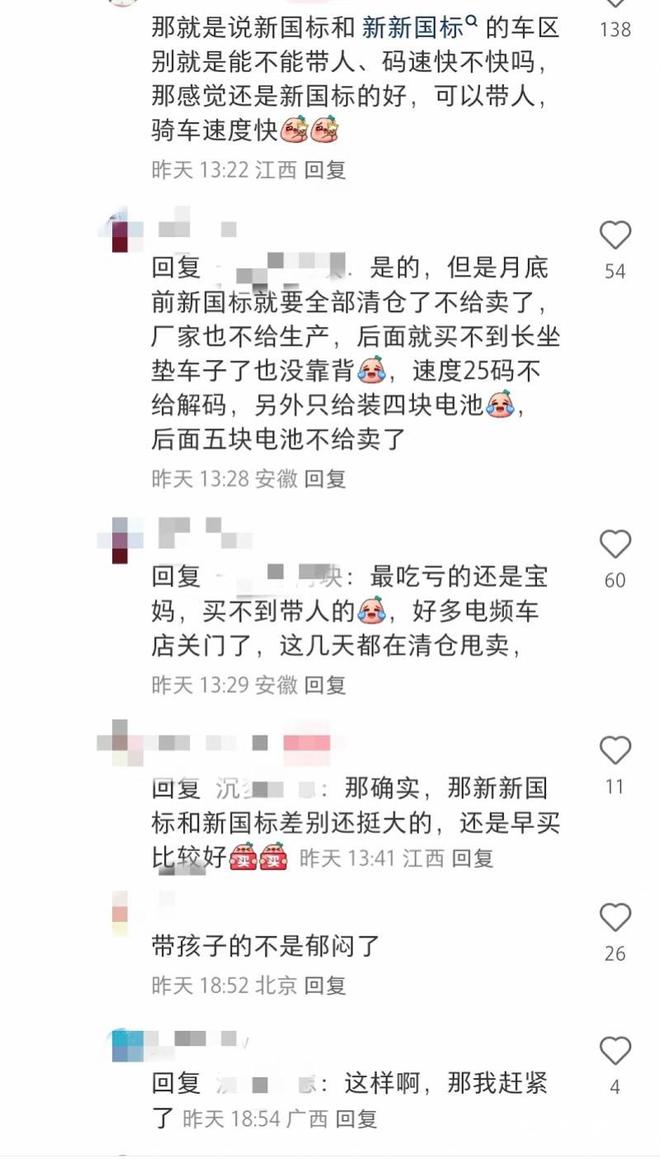The image size is (660, 1159).
Task: Reply to the 18:54 广西 comment
Action: [356, 1119]
